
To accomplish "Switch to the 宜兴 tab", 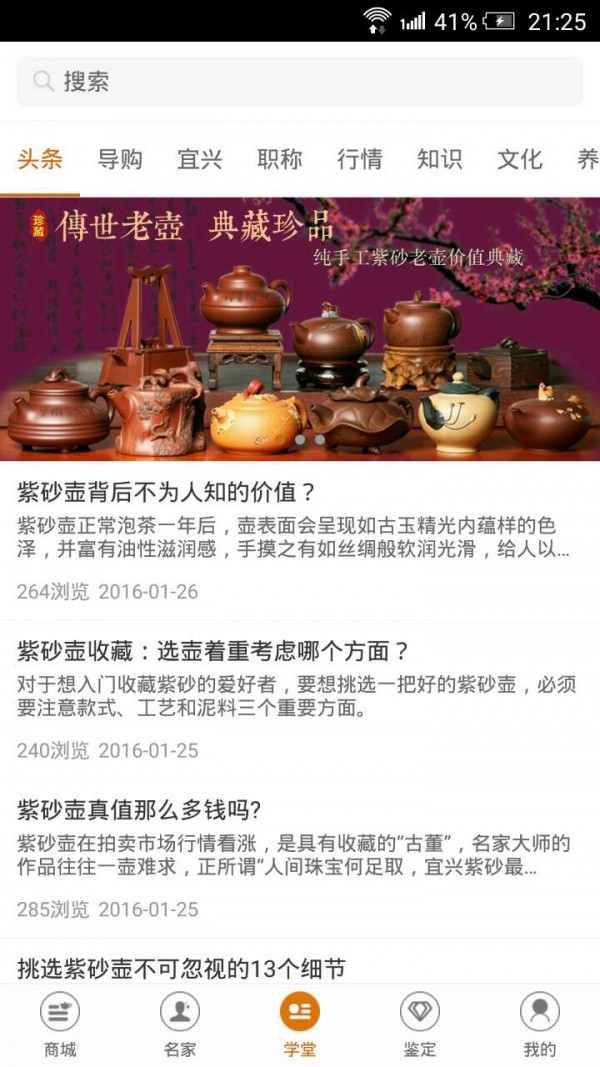I will click(200, 159).
